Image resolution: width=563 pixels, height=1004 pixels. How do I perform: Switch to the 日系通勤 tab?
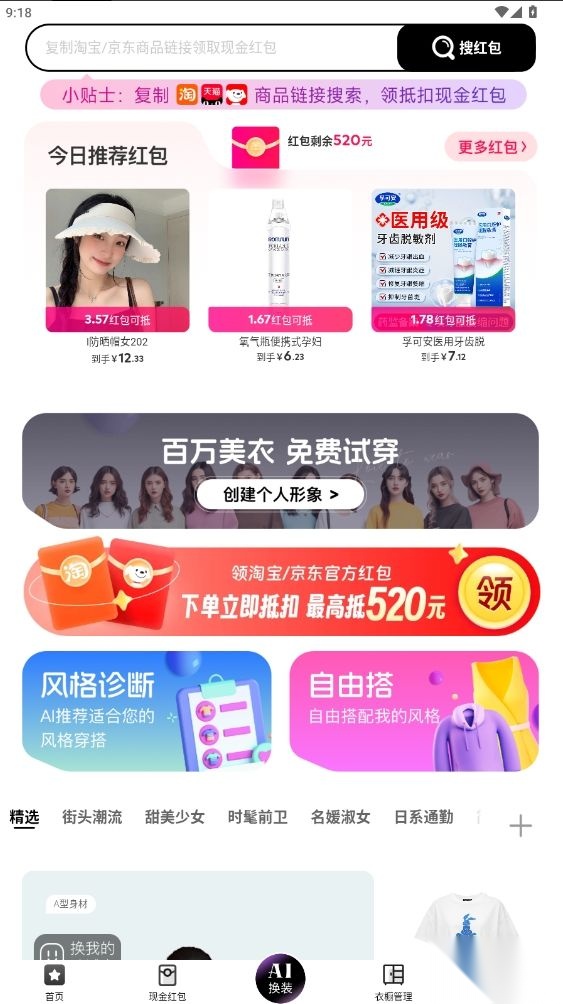click(x=424, y=817)
